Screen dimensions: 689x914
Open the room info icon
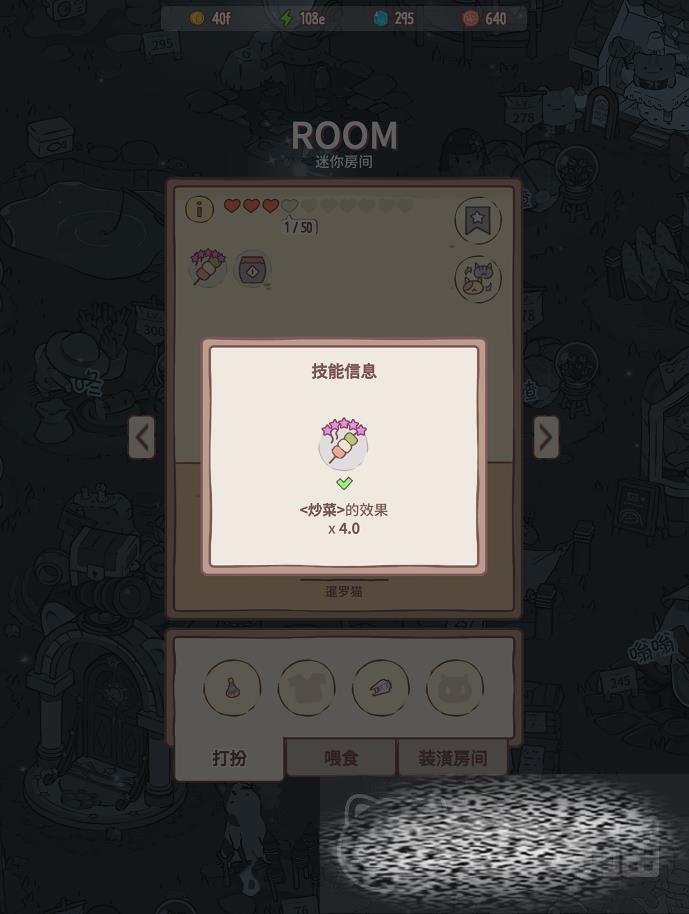point(199,209)
